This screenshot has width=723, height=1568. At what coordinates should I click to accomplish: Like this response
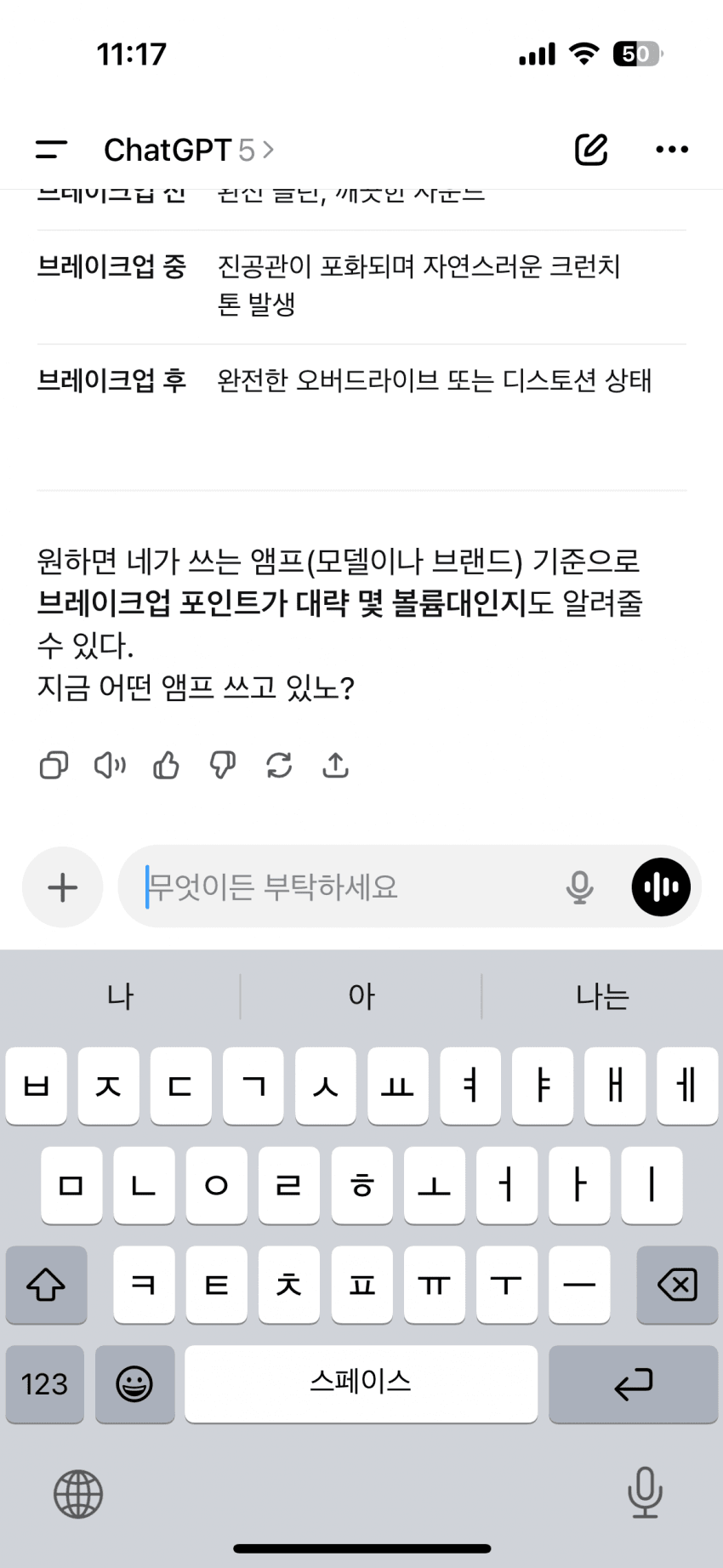point(166,766)
